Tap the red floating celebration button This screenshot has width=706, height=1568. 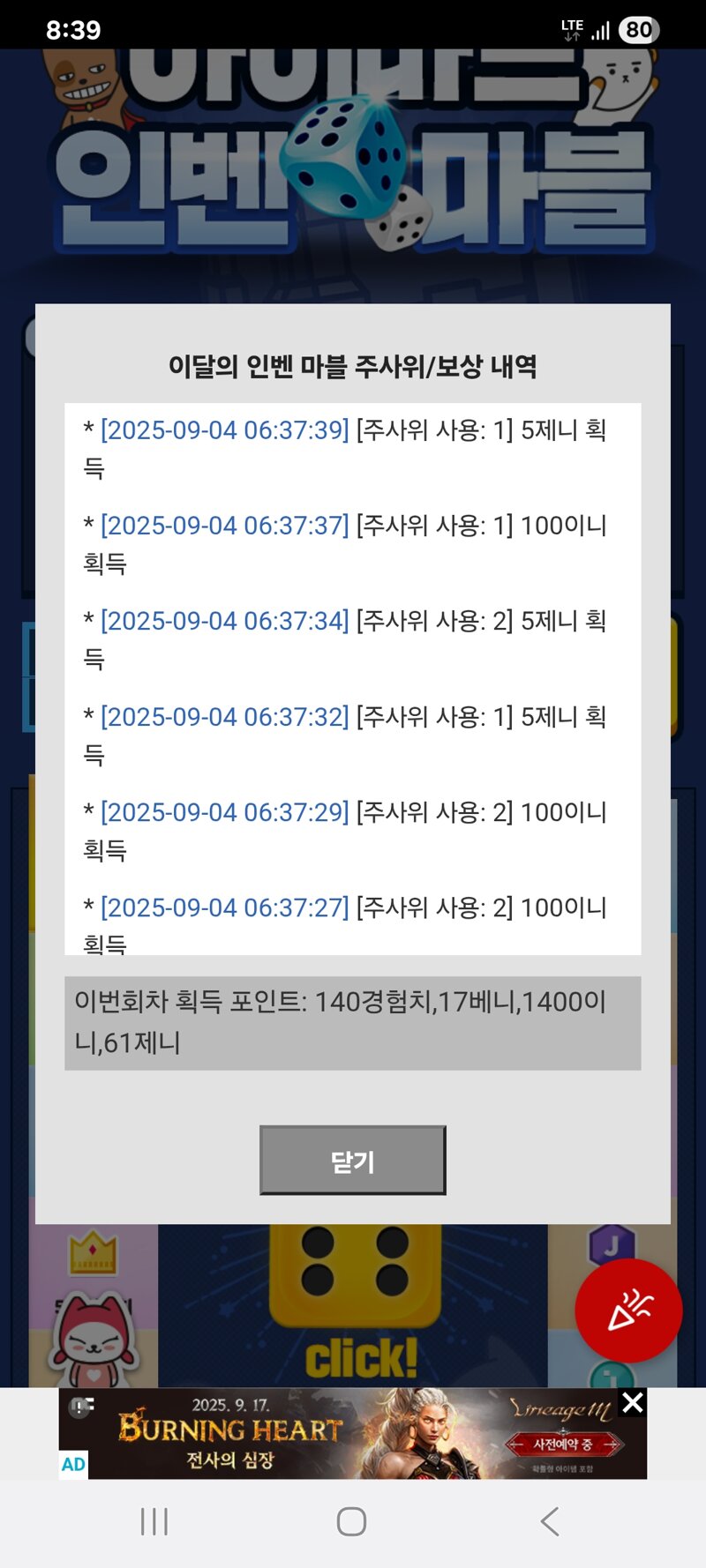pyautogui.click(x=628, y=1310)
